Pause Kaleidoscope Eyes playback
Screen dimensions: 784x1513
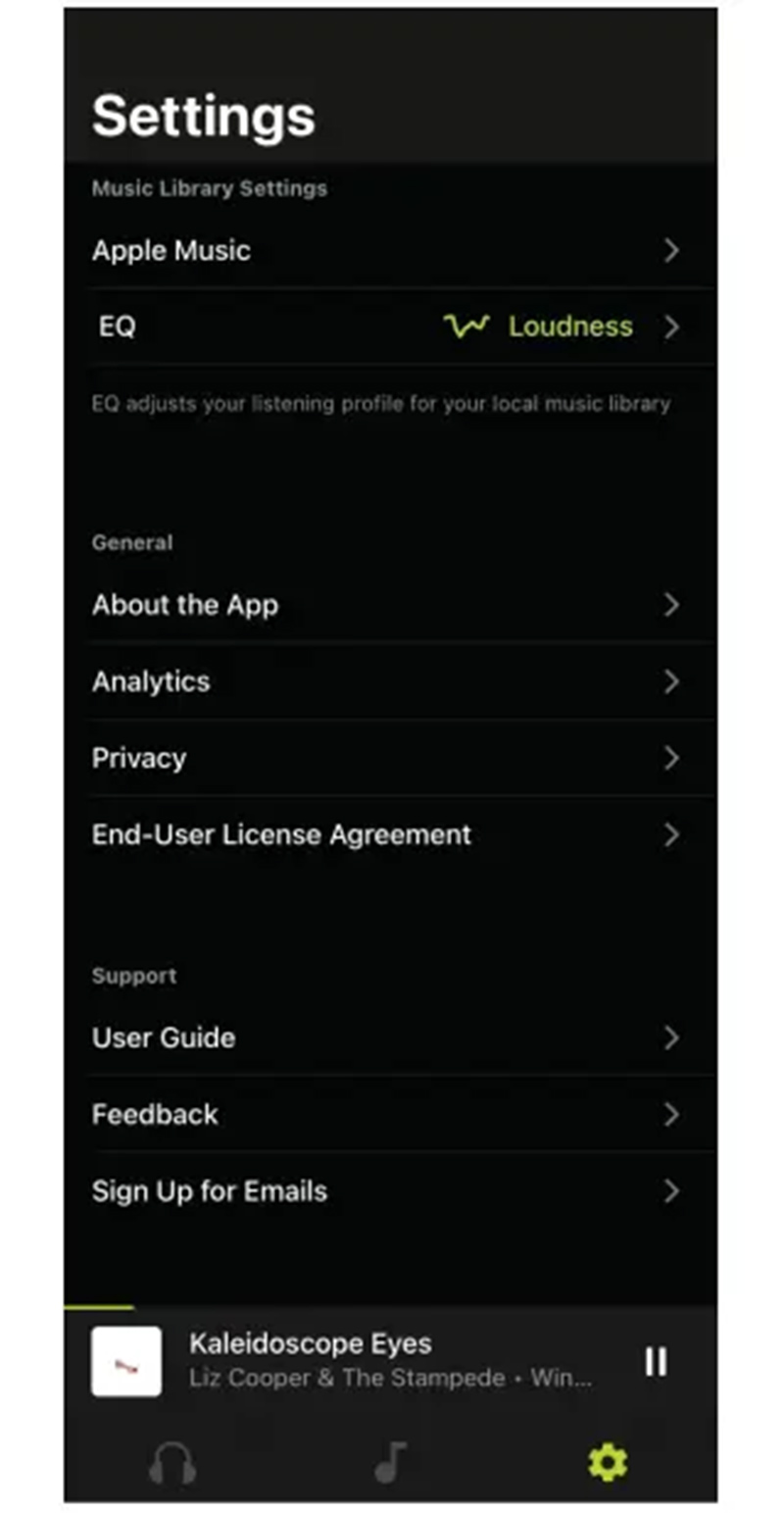[655, 1361]
